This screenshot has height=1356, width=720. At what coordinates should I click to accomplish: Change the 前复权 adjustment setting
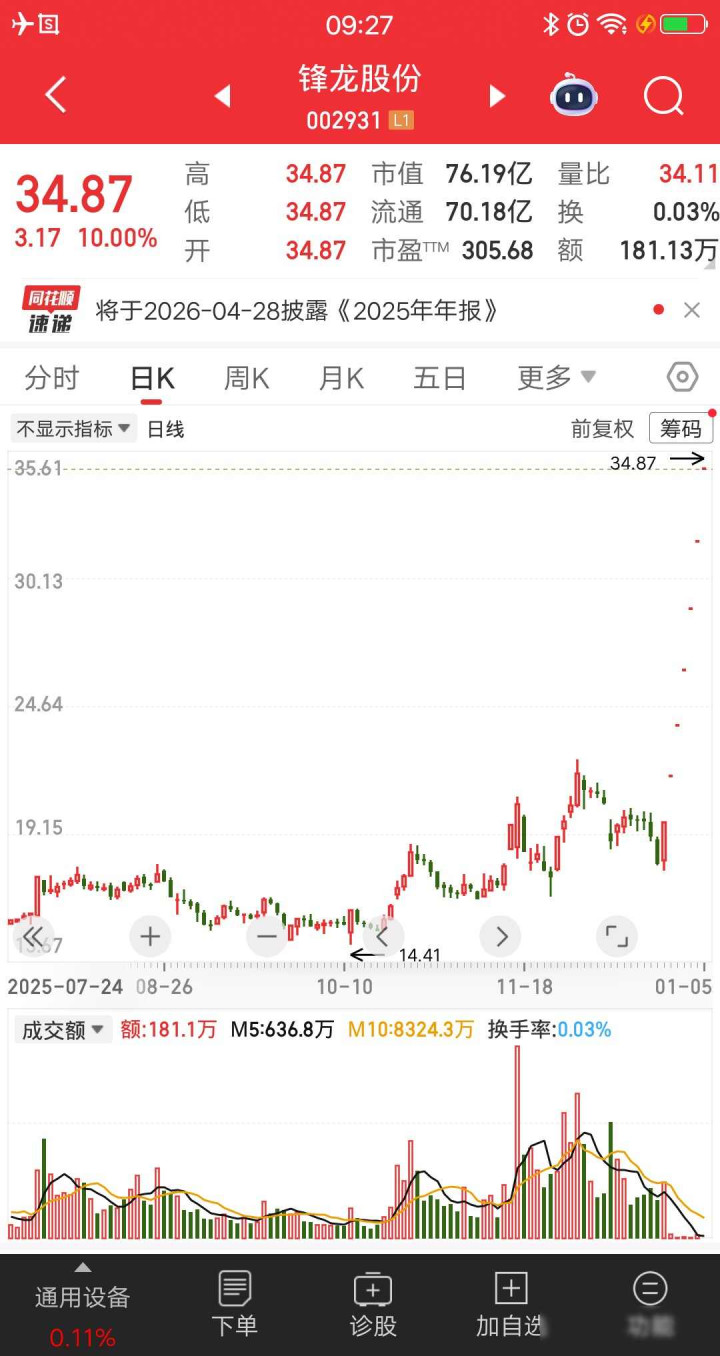(x=602, y=429)
